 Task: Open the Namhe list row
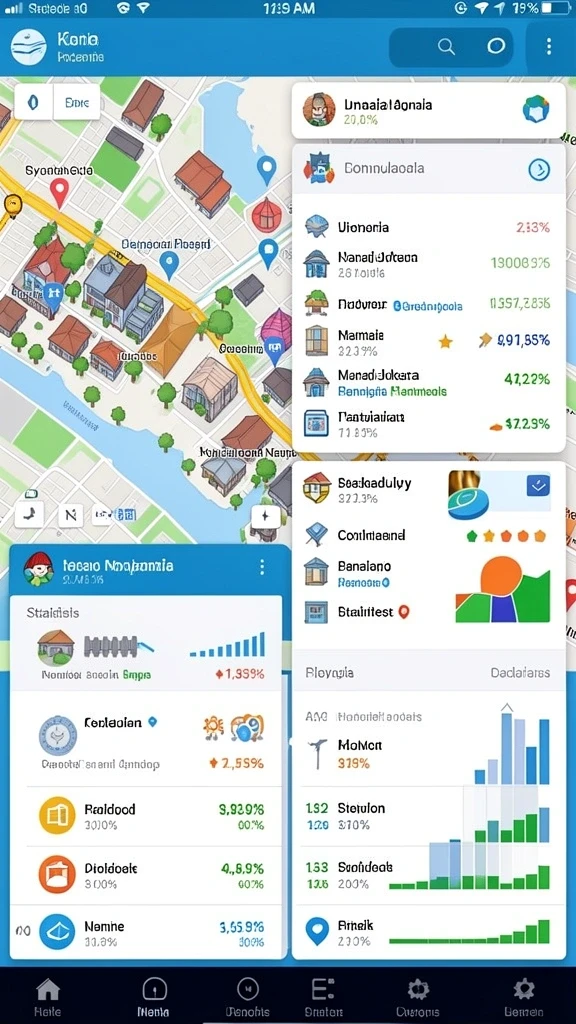[149, 933]
